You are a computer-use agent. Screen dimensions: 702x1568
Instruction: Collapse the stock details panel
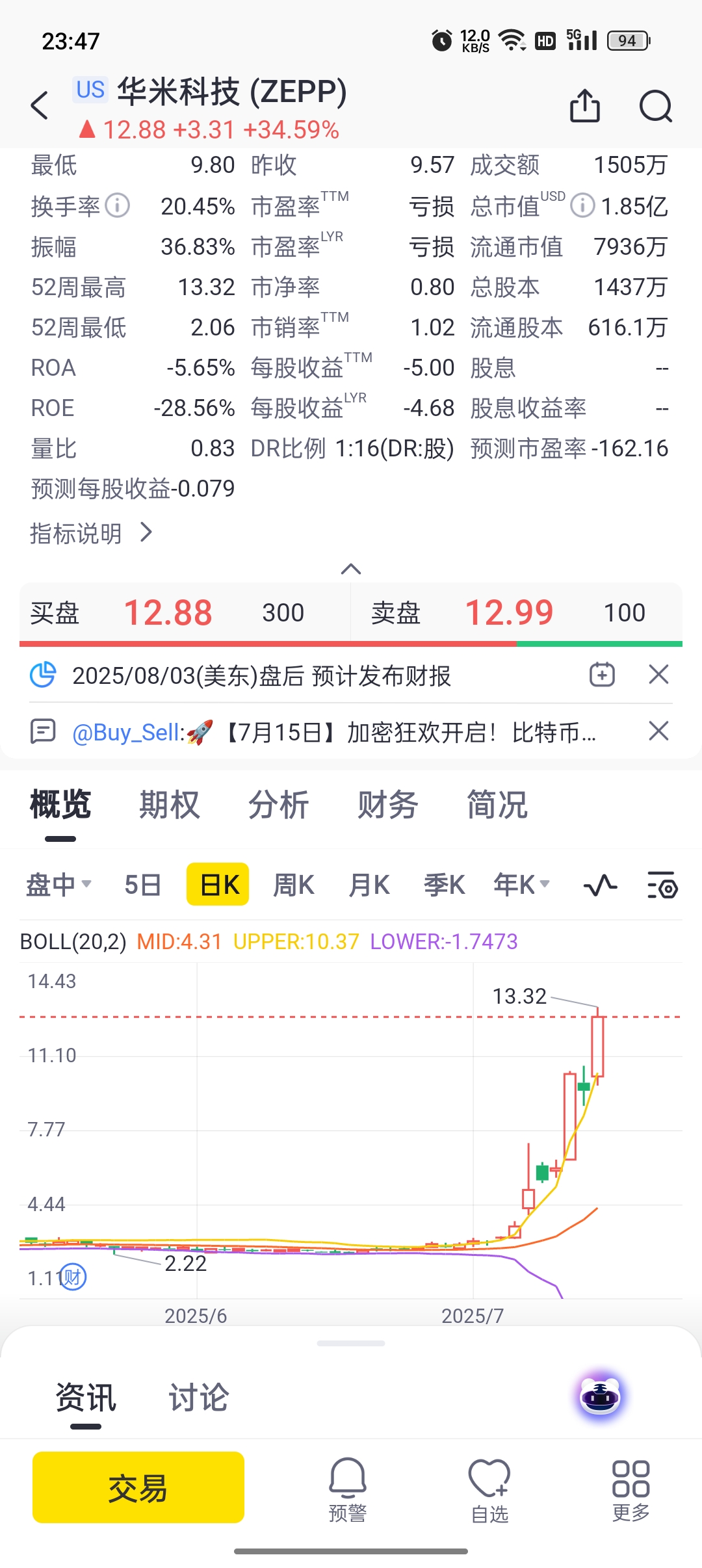[x=351, y=569]
